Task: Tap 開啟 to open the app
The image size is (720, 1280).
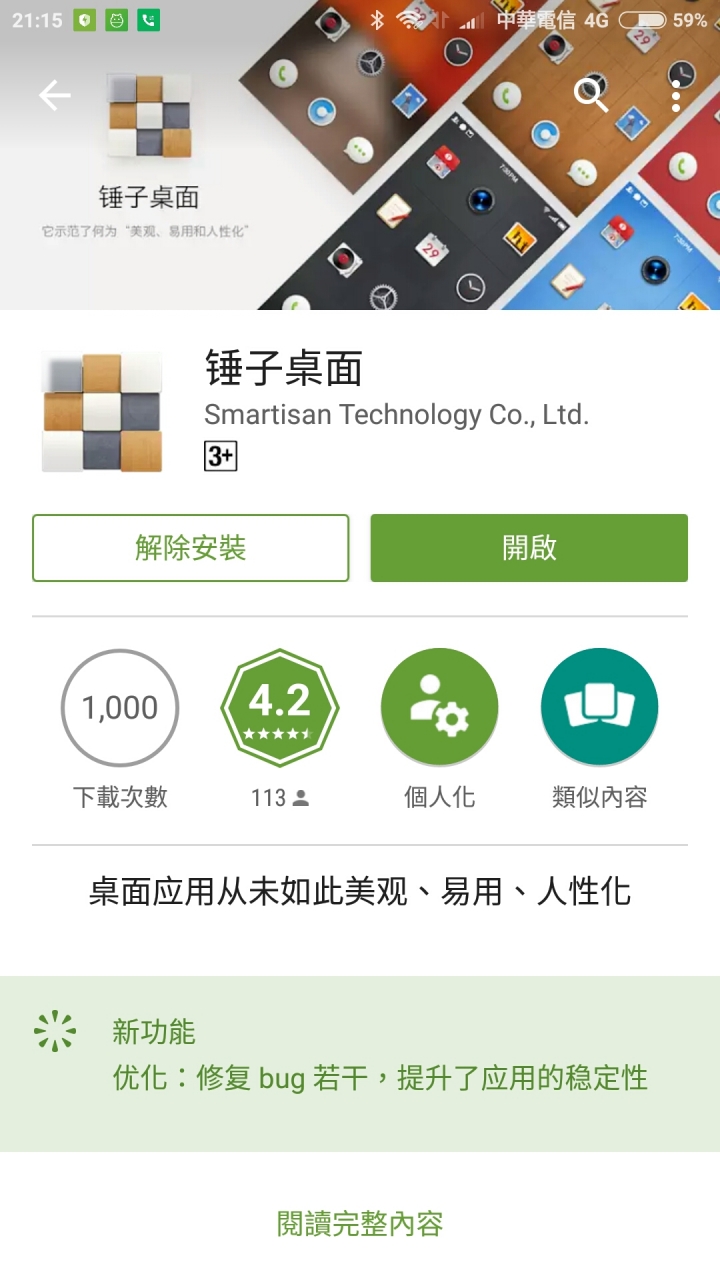Action: (529, 548)
